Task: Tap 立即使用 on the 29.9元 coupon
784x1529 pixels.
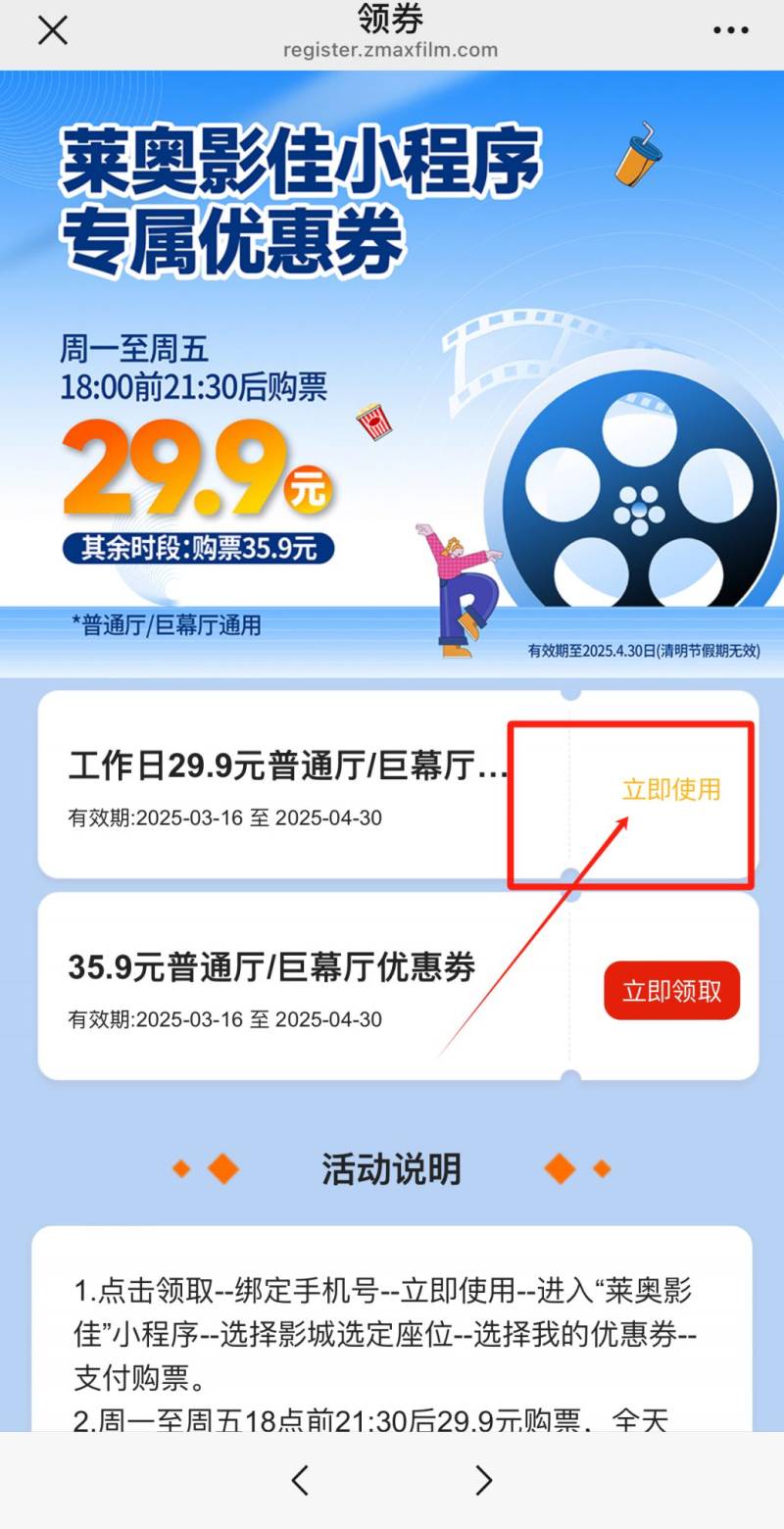Action: click(x=671, y=789)
